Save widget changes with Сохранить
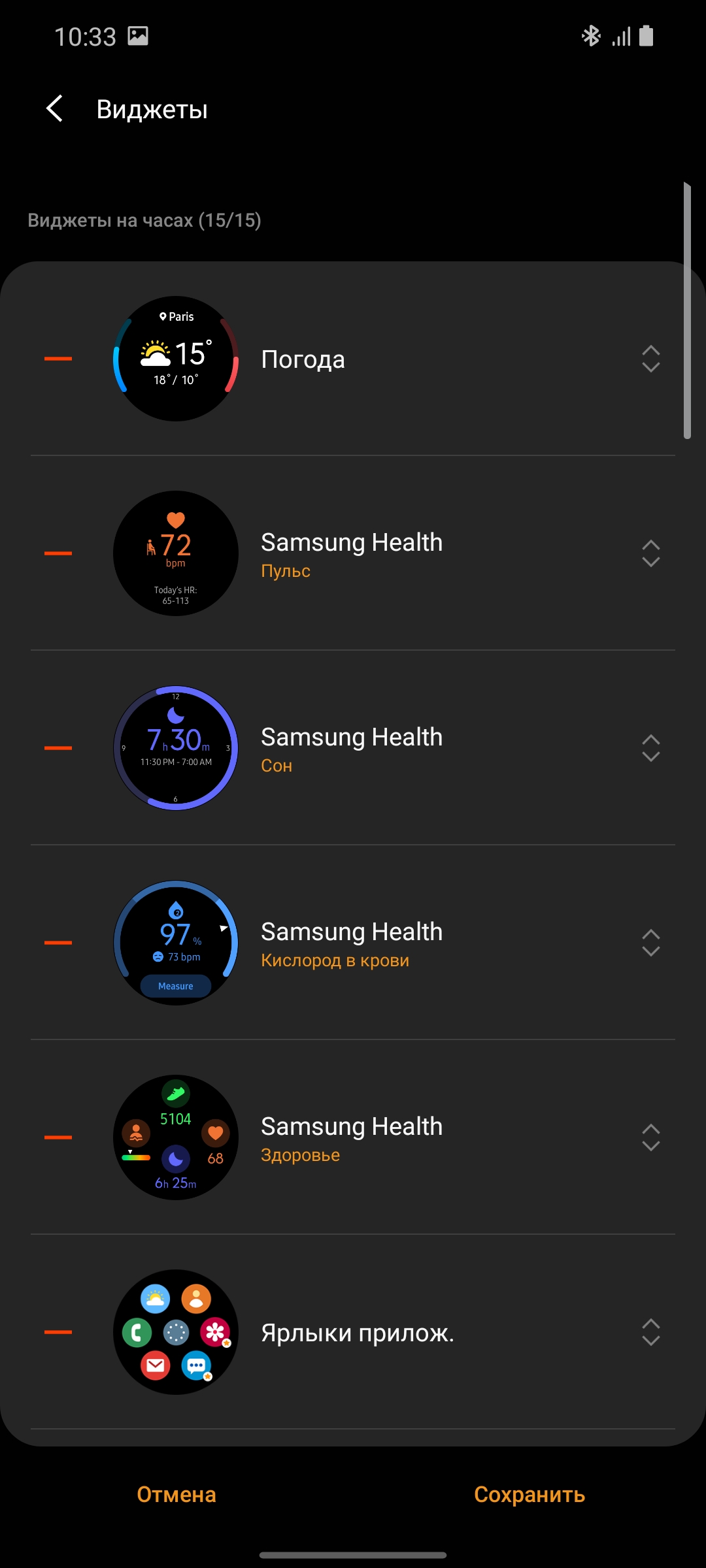The height and width of the screenshot is (1568, 706). click(x=529, y=1494)
